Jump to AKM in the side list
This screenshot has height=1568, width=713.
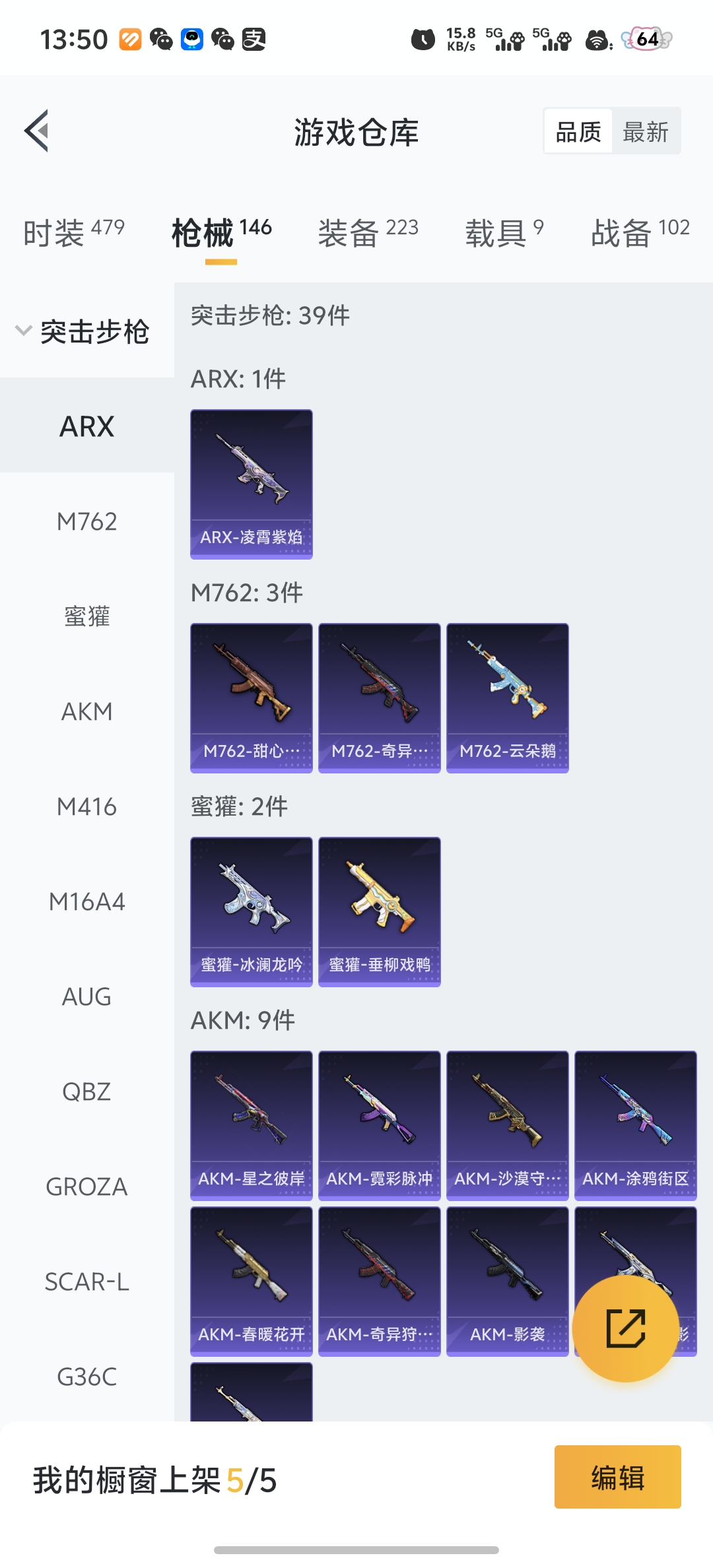pyautogui.click(x=86, y=712)
